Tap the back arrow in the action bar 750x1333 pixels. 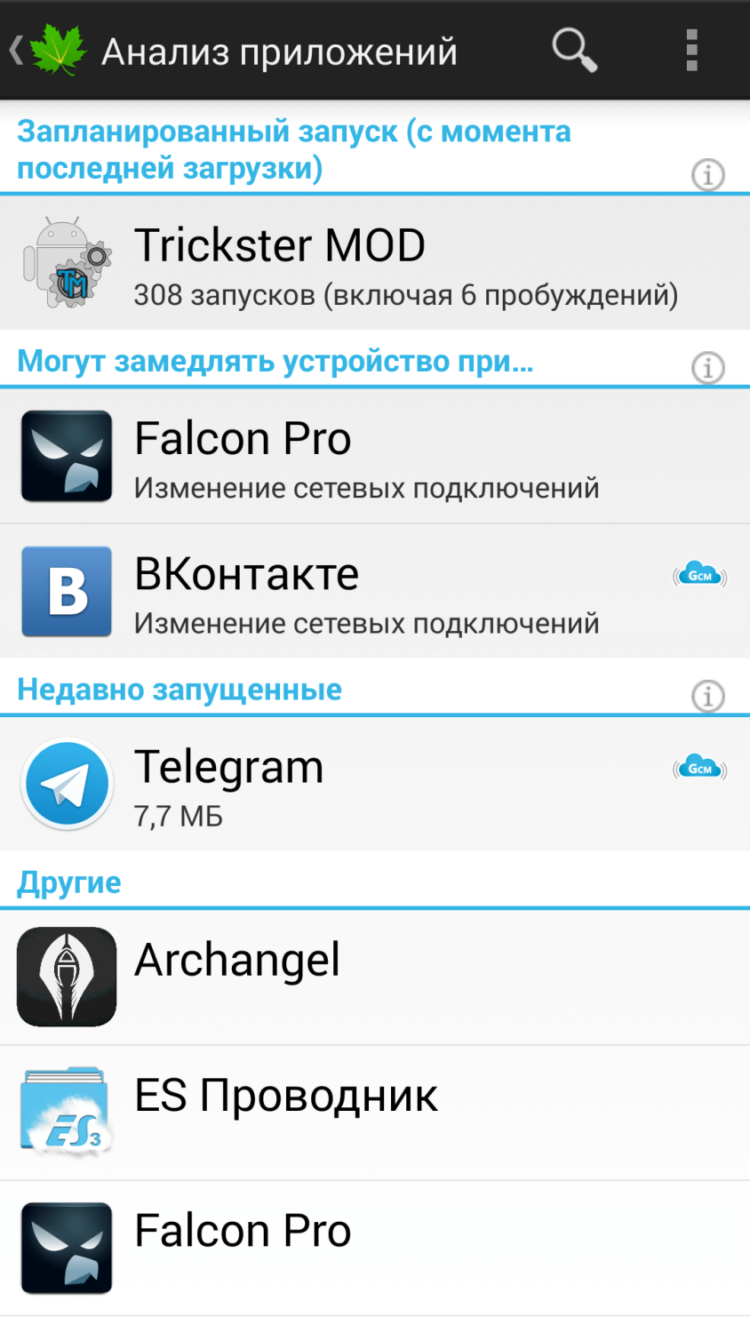coord(15,47)
